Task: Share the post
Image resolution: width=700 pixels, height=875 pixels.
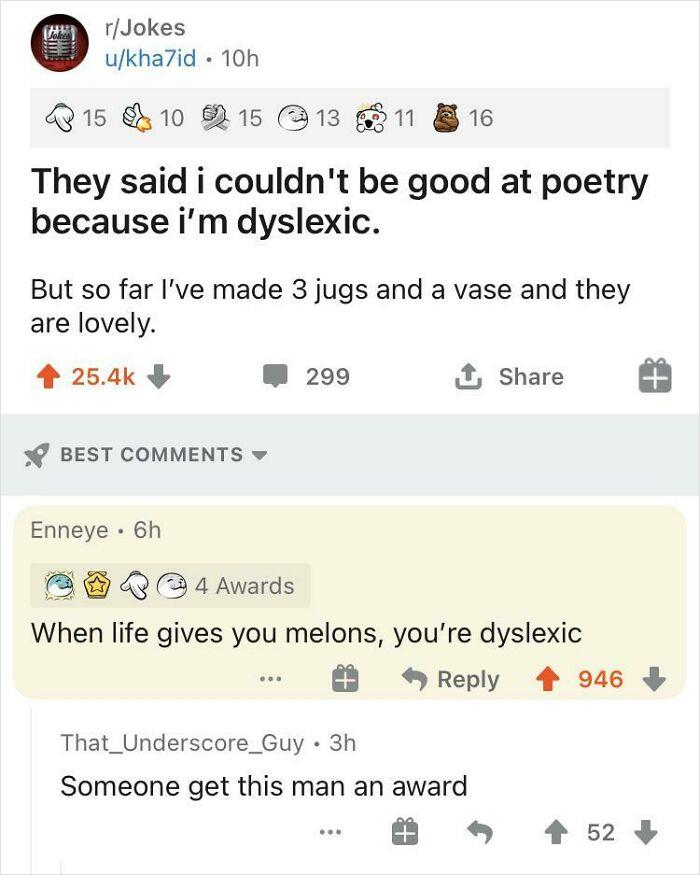Action: coord(508,377)
